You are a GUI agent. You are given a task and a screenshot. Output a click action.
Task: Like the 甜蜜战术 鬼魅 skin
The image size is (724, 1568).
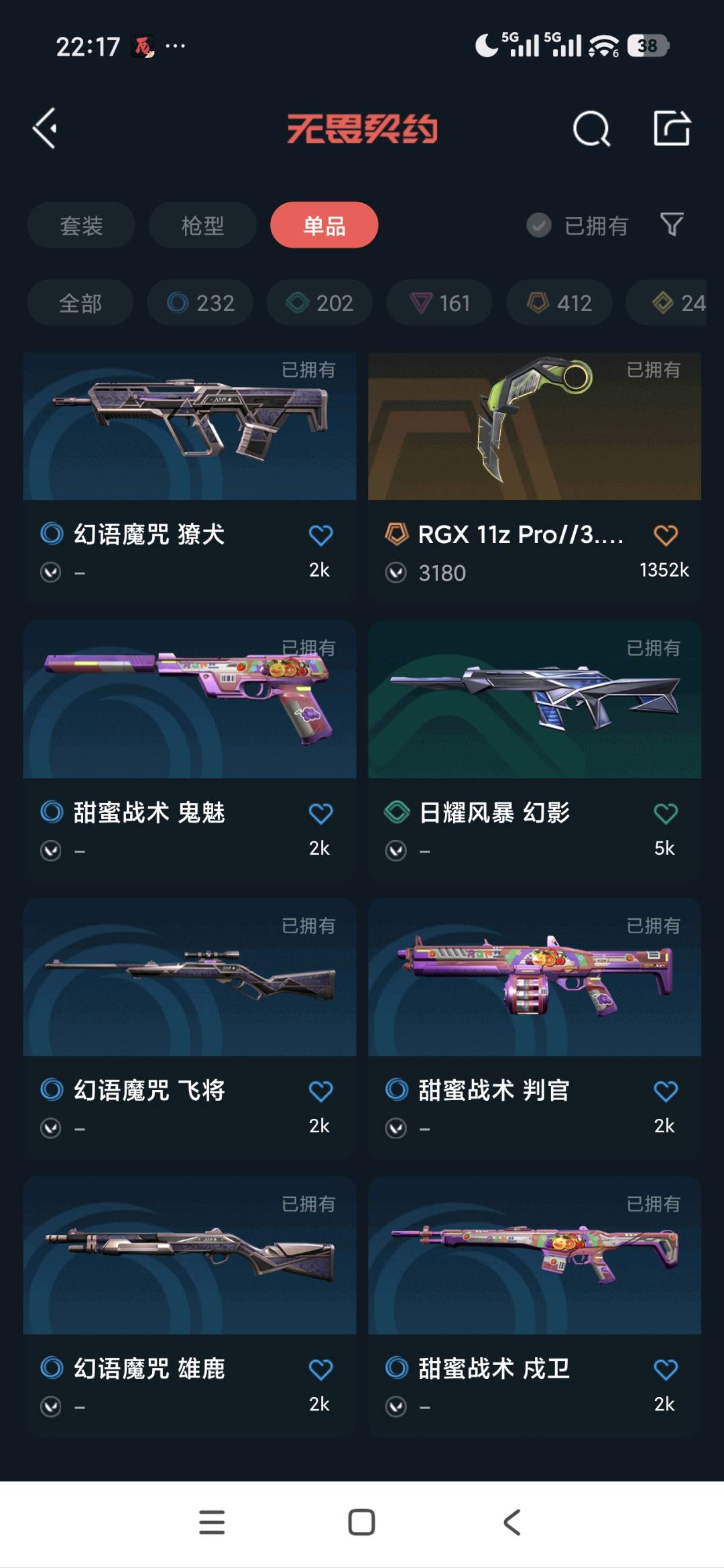click(x=320, y=813)
